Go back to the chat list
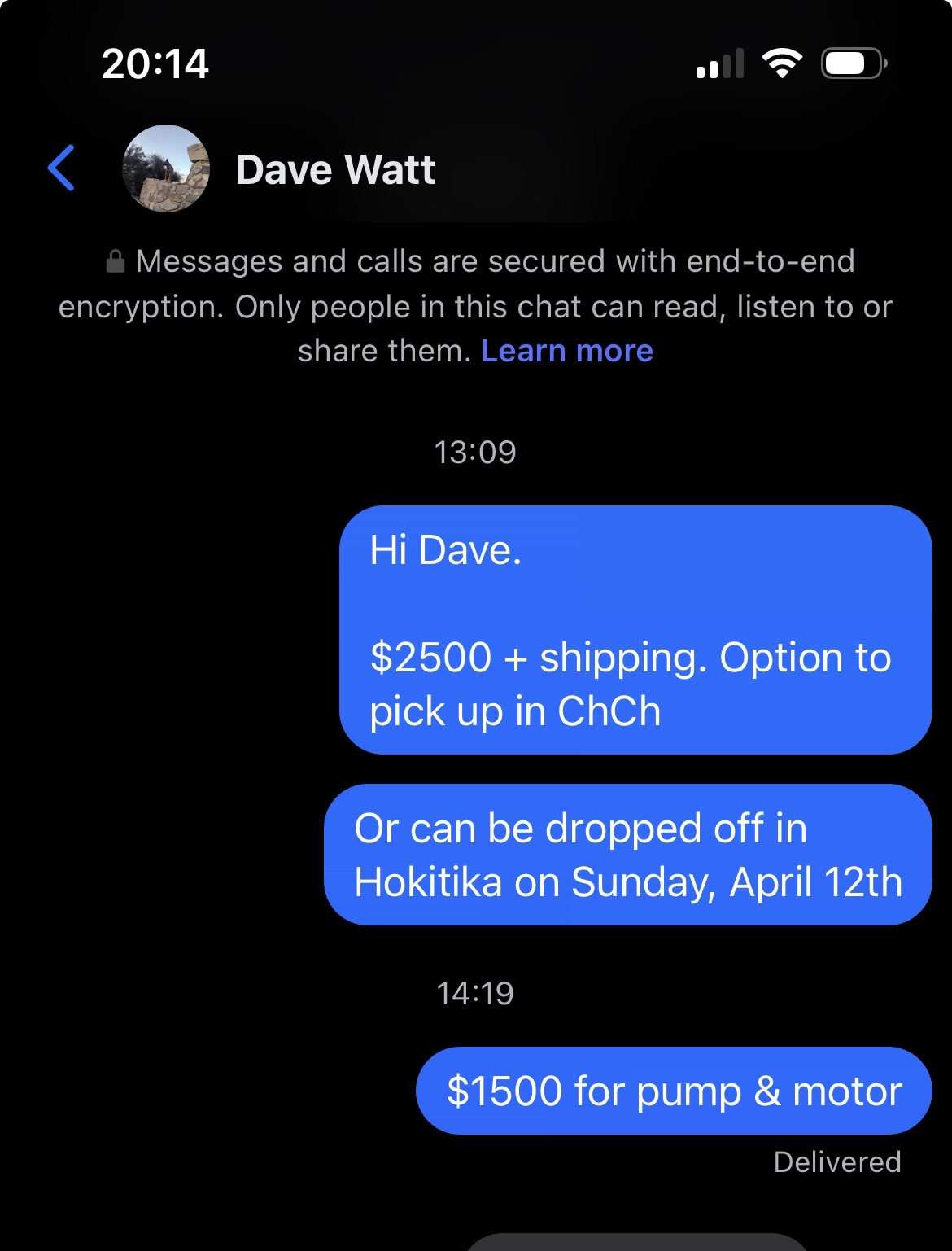 [62, 168]
